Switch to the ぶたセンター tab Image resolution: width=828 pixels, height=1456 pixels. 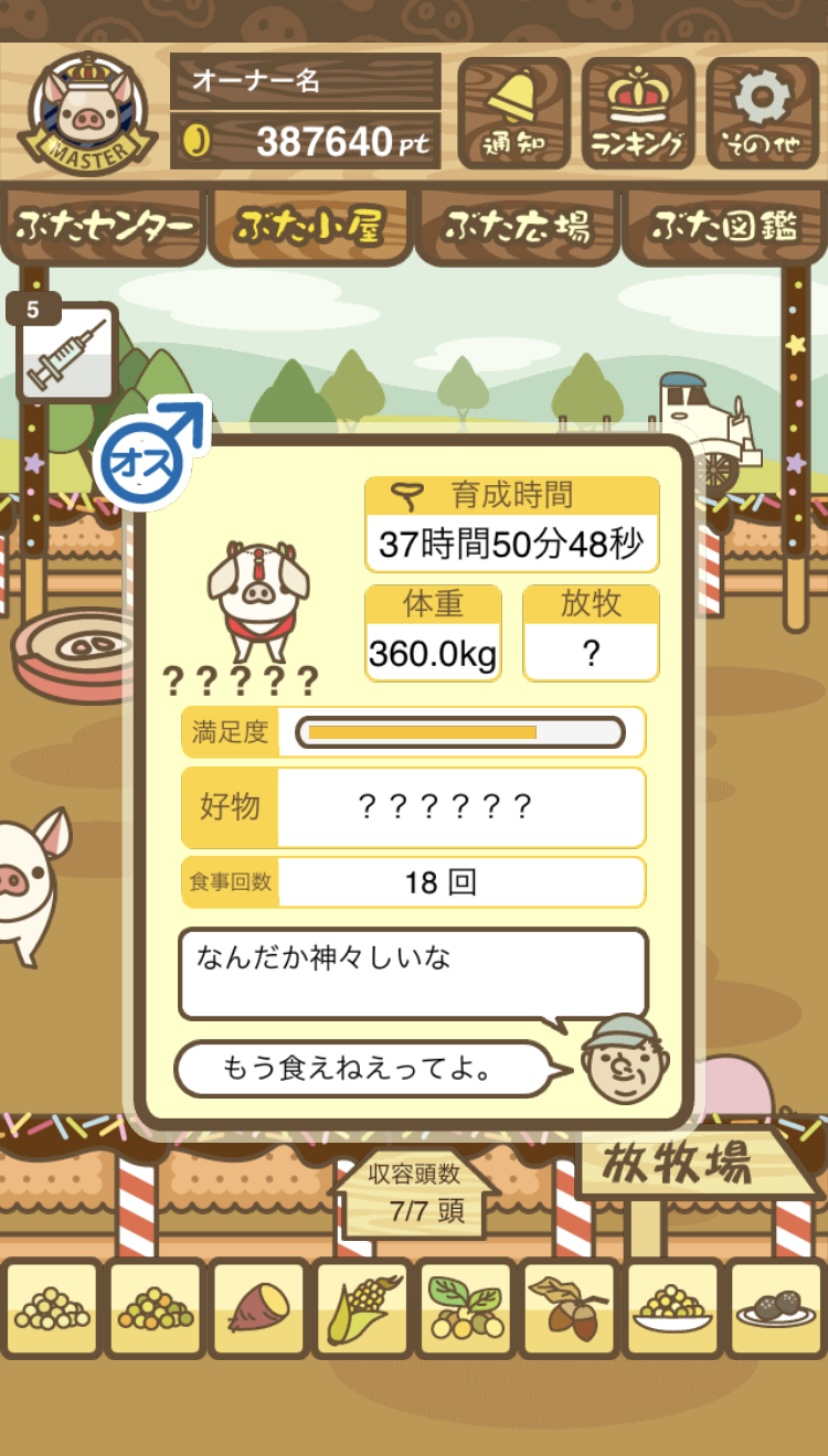[x=104, y=227]
